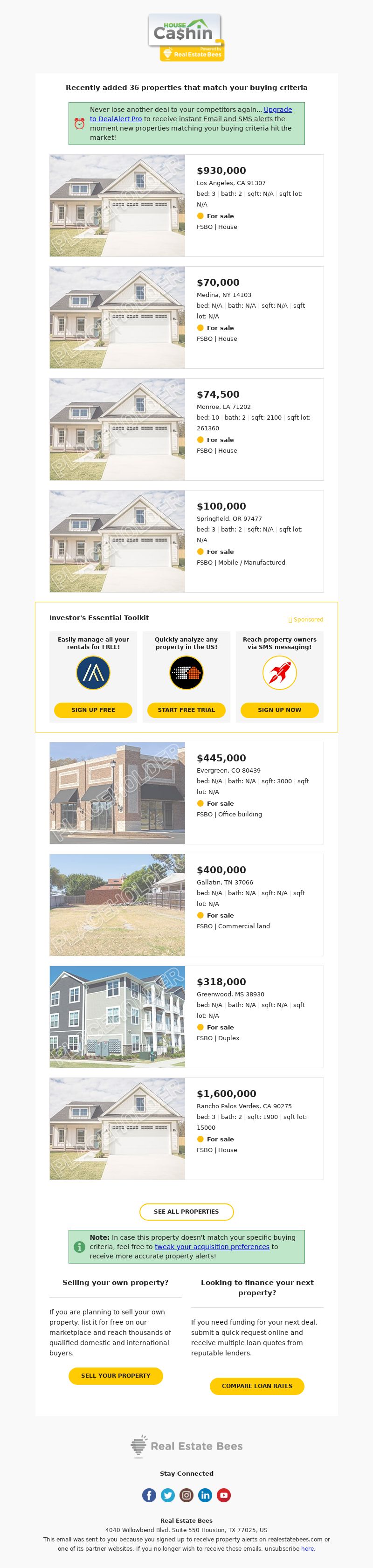Open the $318,000 Greenwood duplex listing
The width and height of the screenshot is (373, 1568).
coord(221,982)
